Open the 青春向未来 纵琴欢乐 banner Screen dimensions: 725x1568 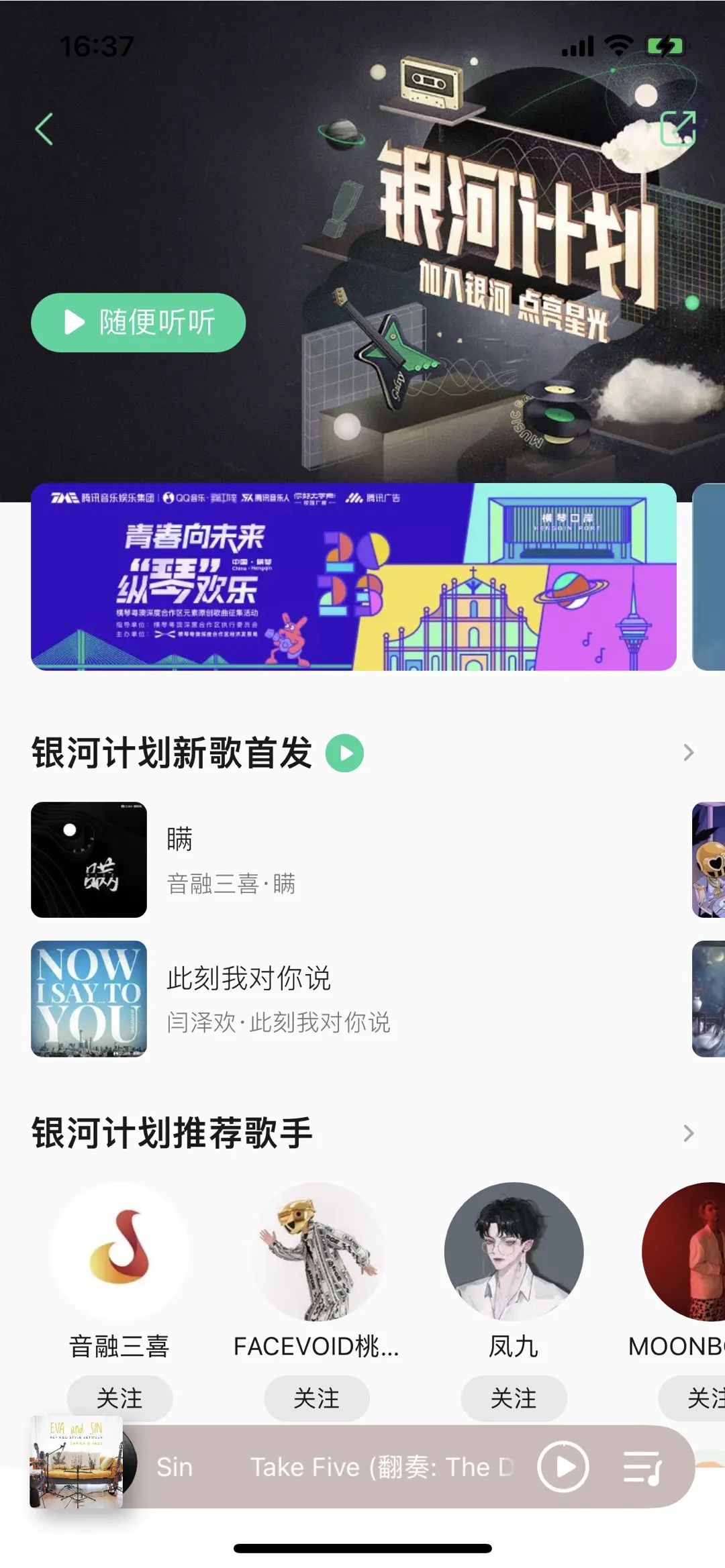[x=353, y=576]
